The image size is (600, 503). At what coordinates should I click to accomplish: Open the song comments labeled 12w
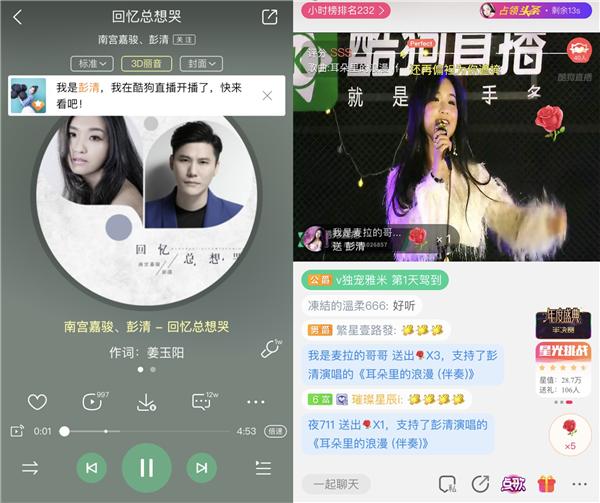point(201,402)
